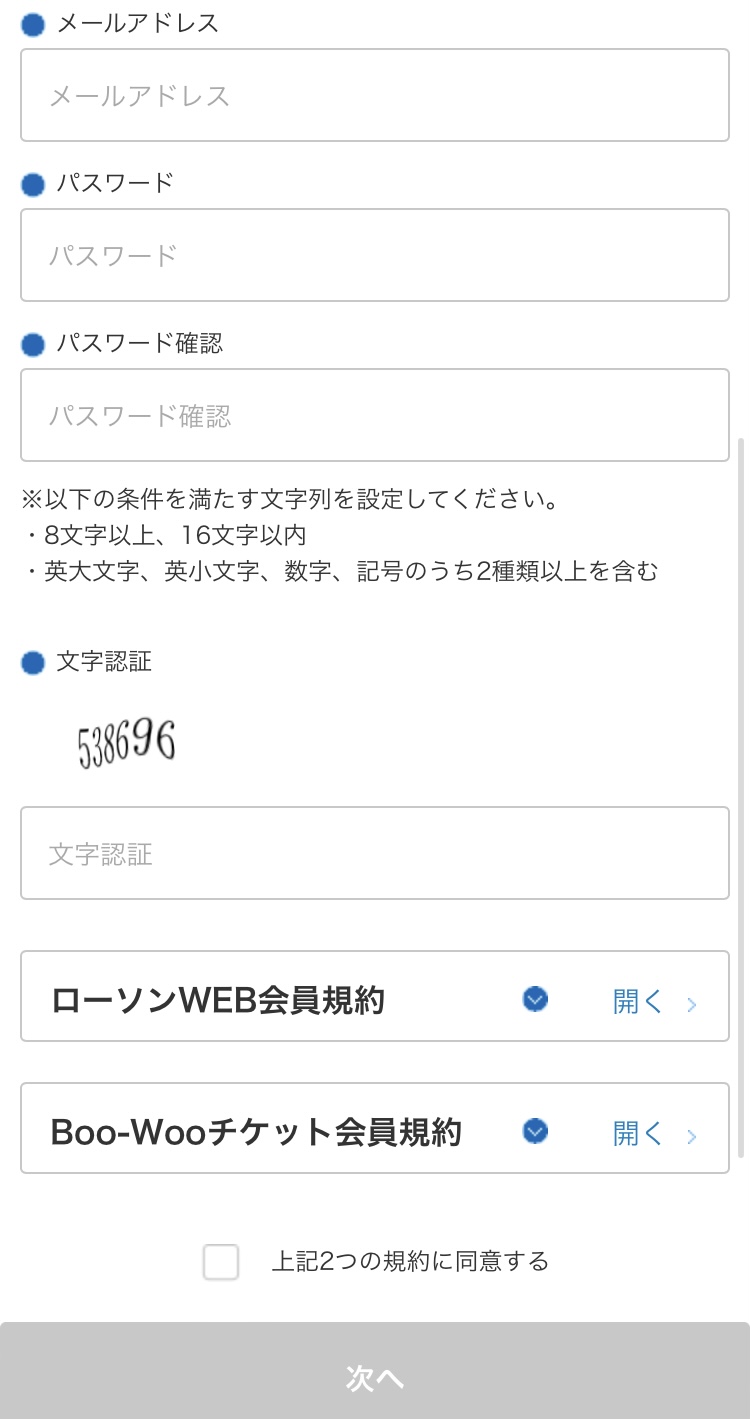This screenshot has width=750, height=1419.
Task: Click inside the 文字認証 input field
Action: point(375,853)
